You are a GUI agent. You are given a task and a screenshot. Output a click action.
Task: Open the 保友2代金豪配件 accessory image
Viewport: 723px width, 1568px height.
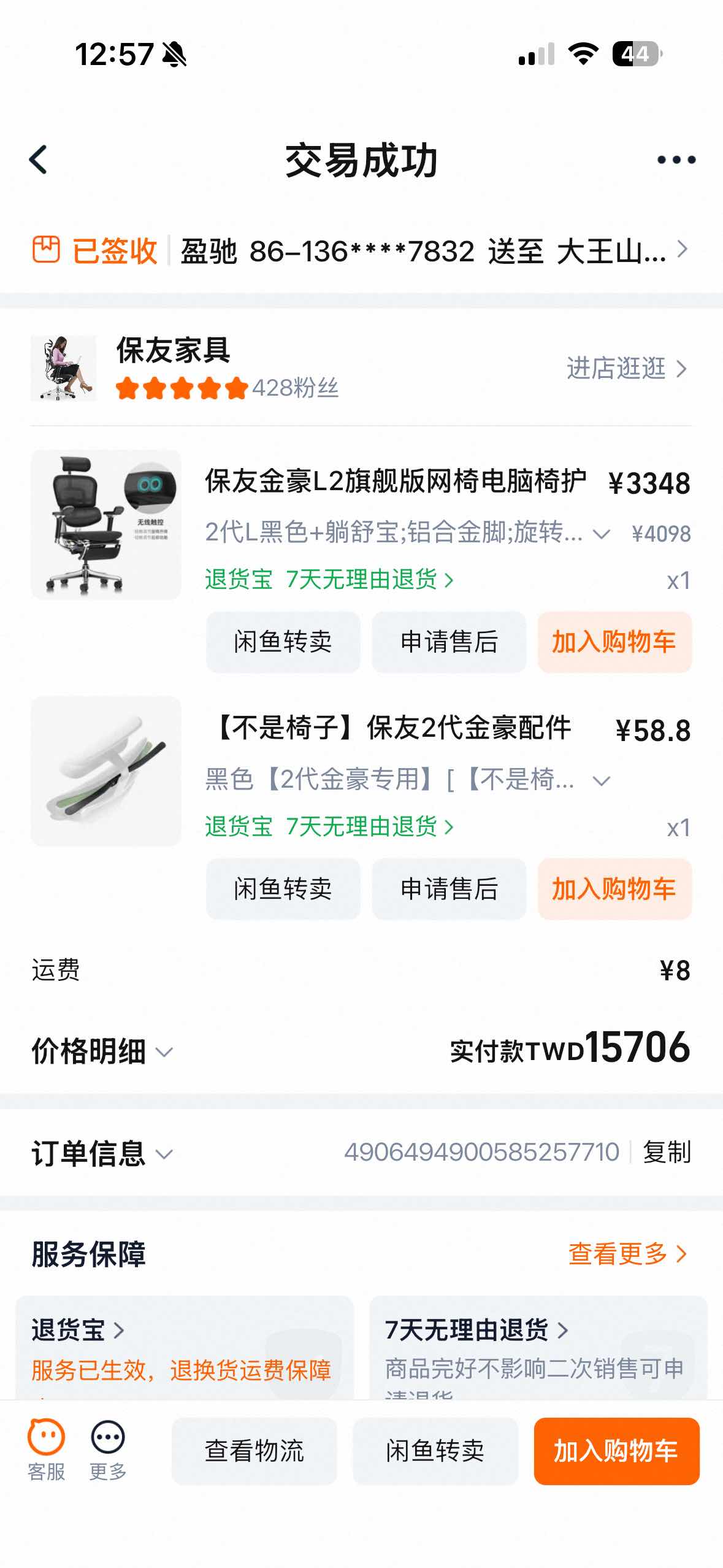click(106, 771)
